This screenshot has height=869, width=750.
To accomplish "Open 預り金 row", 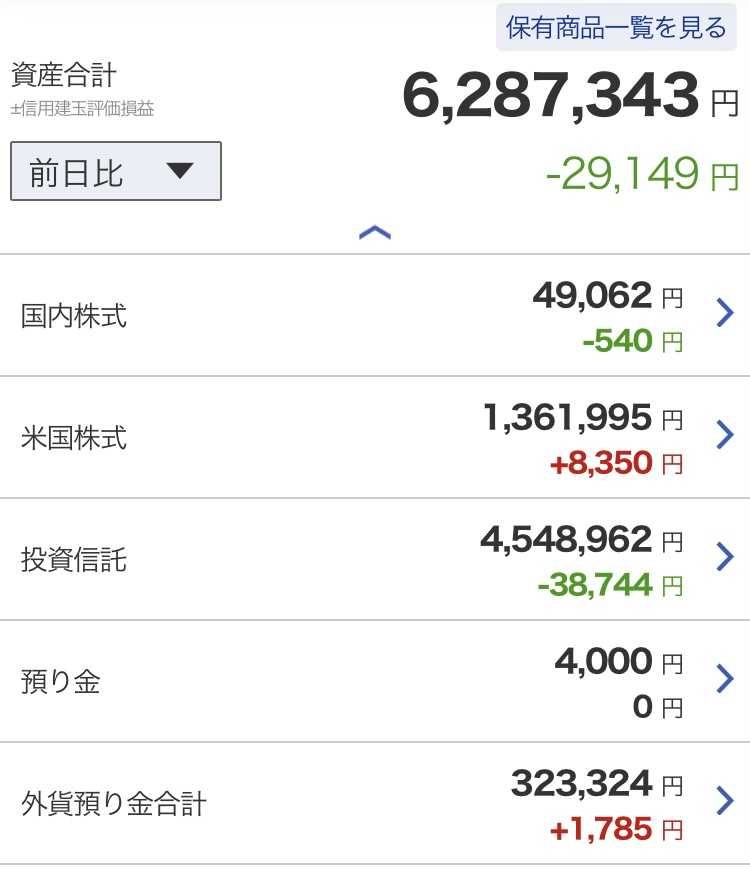I will (x=375, y=681).
